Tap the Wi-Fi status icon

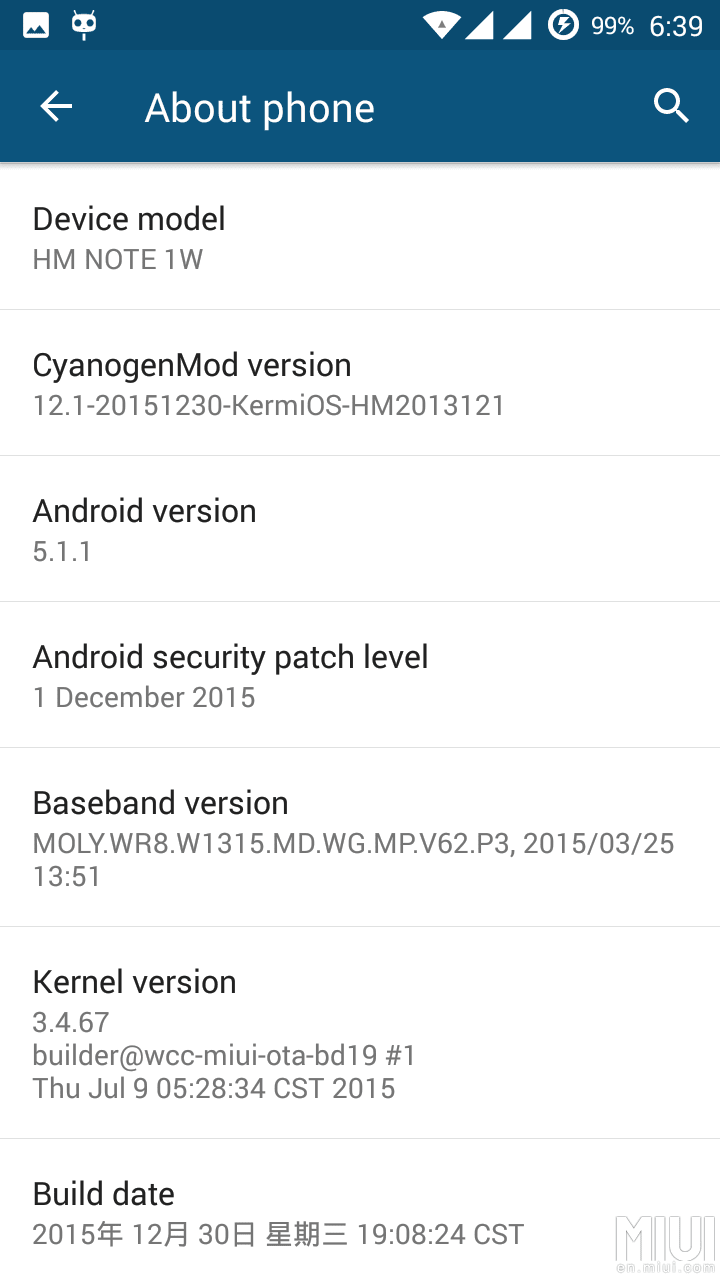(x=443, y=25)
